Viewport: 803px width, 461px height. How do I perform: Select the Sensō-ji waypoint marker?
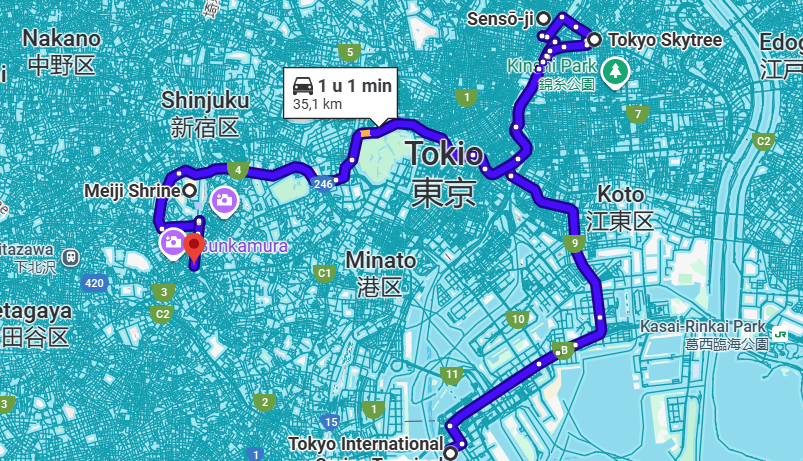tap(543, 18)
